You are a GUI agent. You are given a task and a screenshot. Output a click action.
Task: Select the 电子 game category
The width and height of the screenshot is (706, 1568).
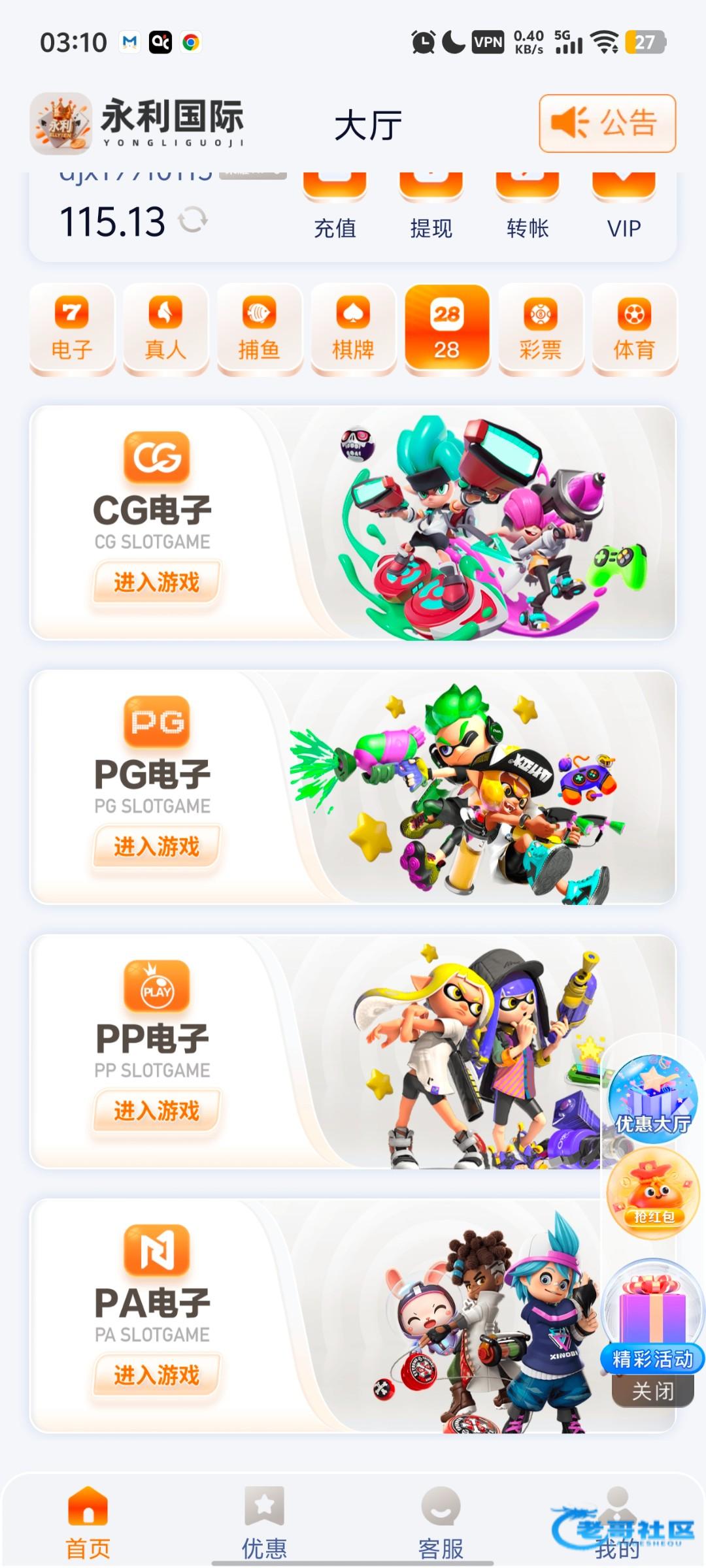tap(72, 330)
